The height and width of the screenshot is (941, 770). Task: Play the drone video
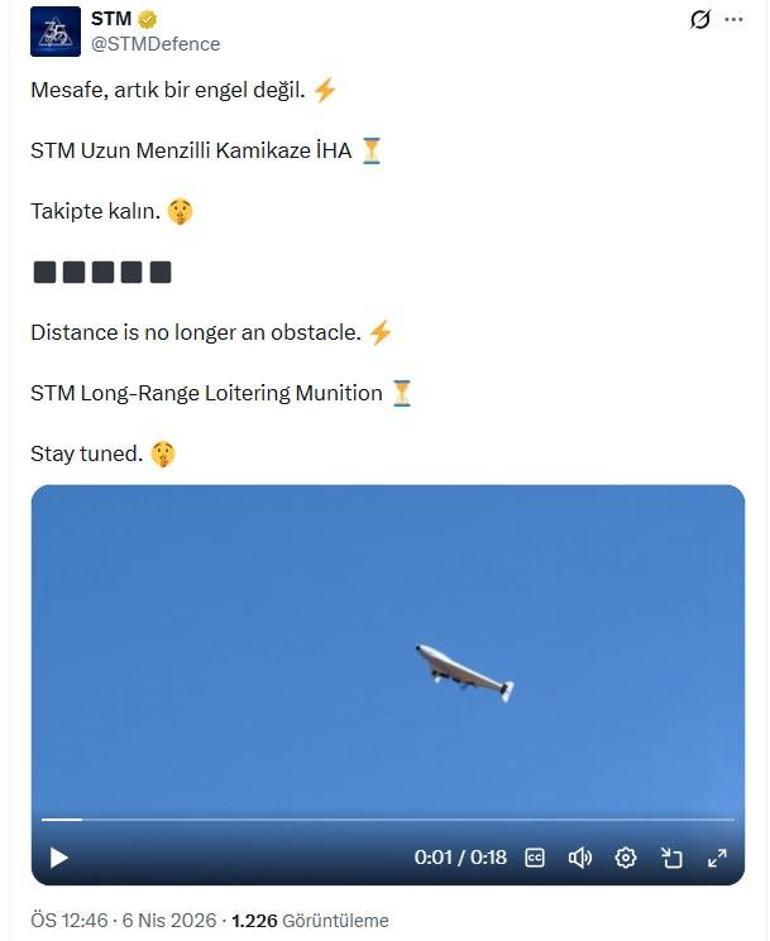(59, 857)
